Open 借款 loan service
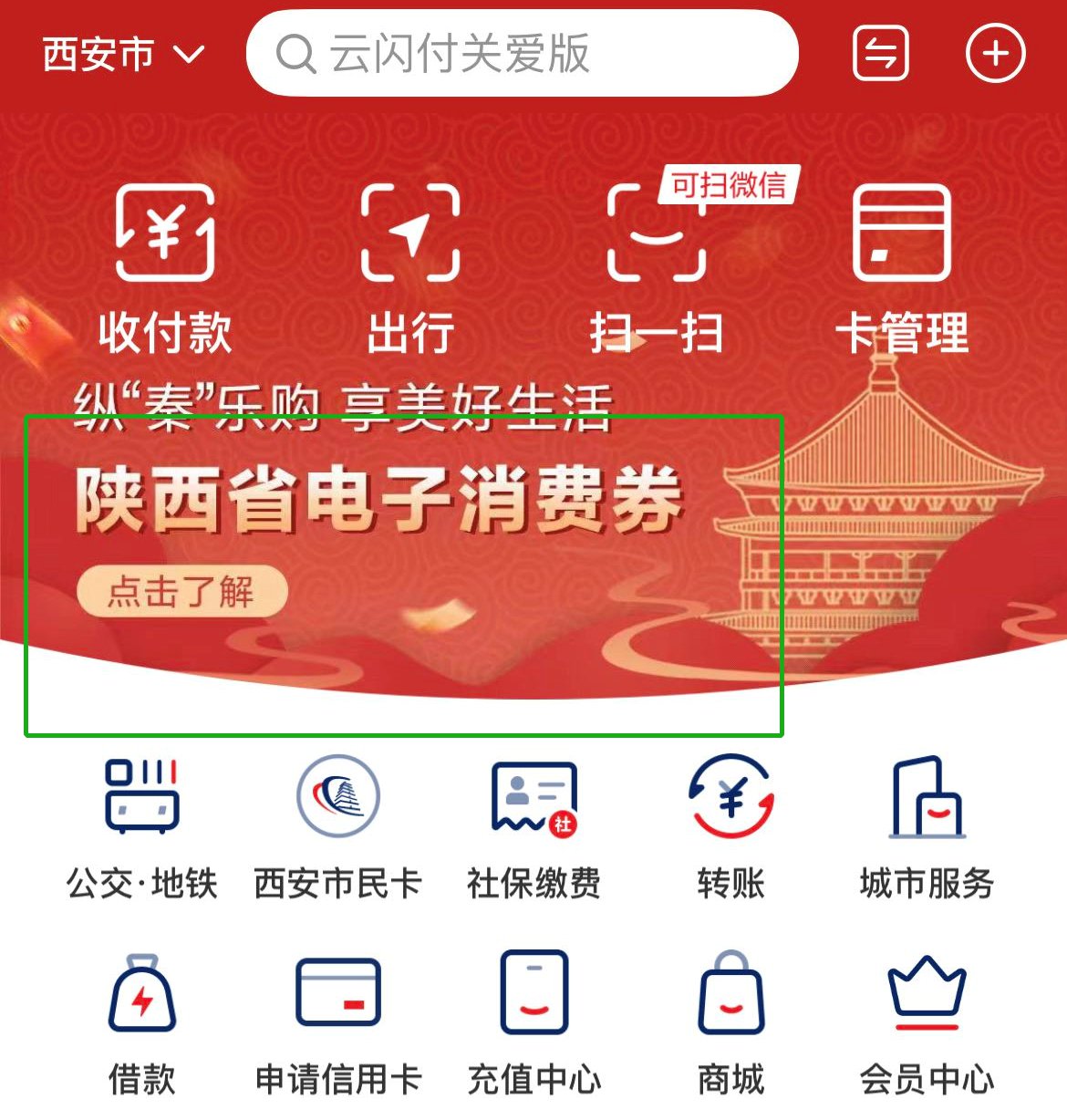 coord(141,1023)
